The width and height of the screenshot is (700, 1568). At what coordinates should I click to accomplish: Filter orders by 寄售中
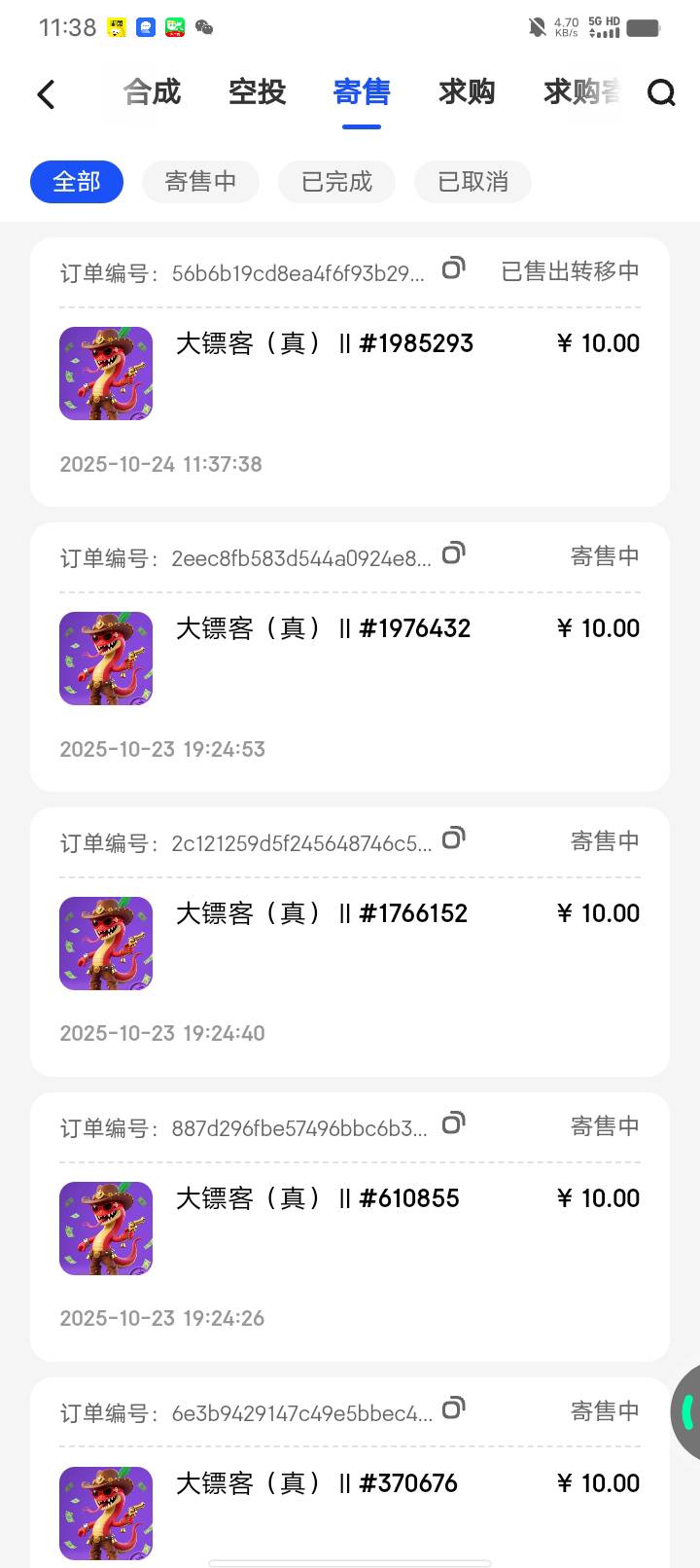(200, 182)
